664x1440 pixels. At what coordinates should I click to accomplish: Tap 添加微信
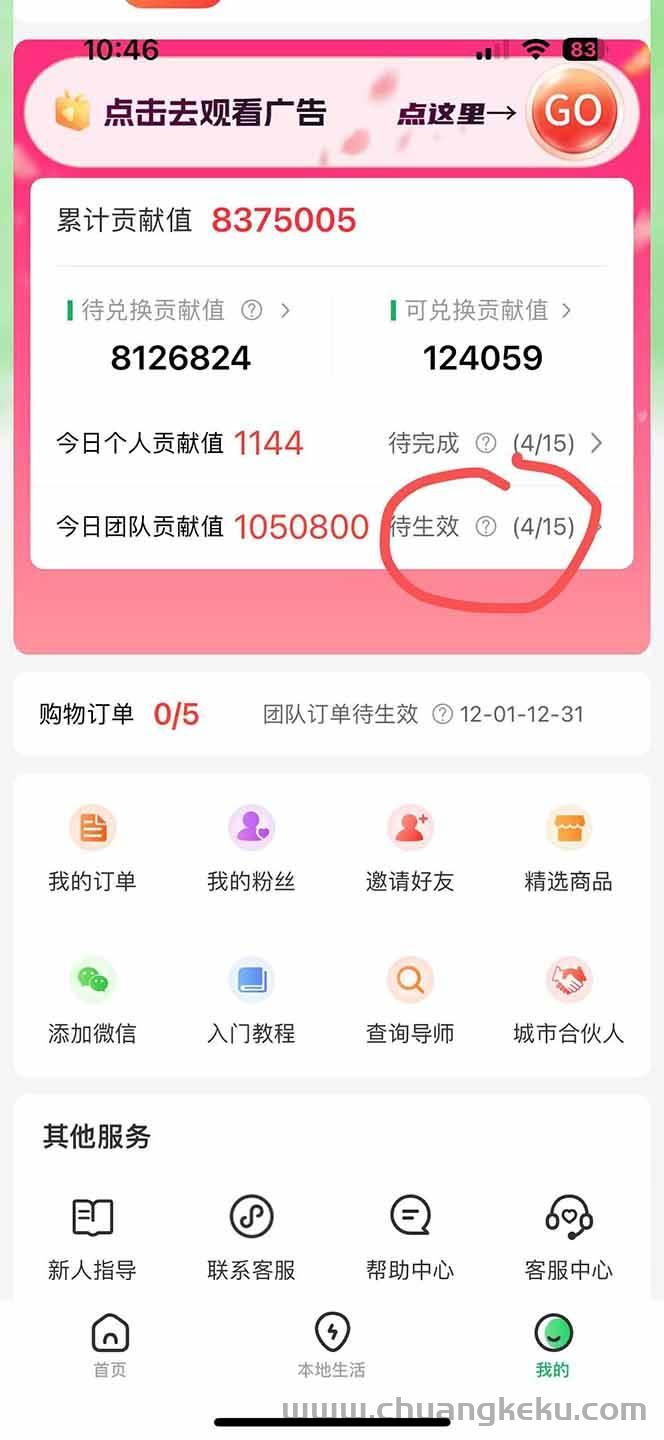click(92, 1000)
